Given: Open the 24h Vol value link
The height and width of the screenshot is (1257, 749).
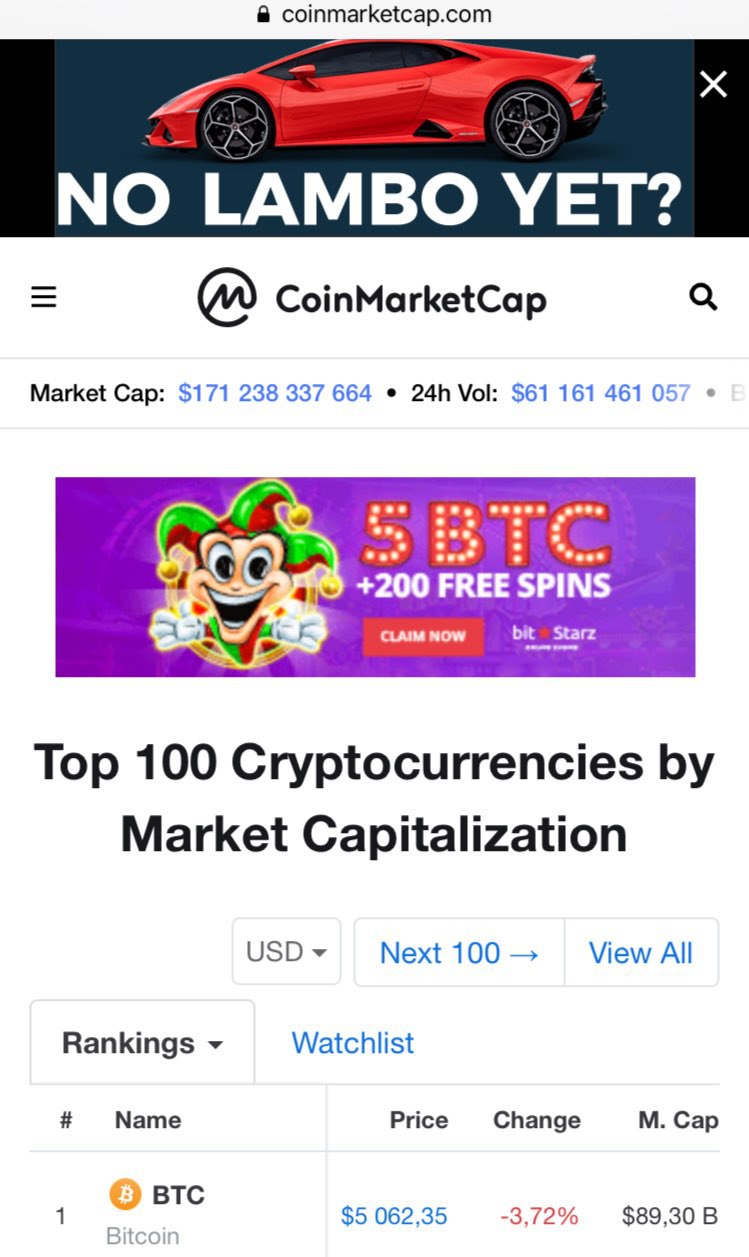Looking at the screenshot, I should [600, 393].
